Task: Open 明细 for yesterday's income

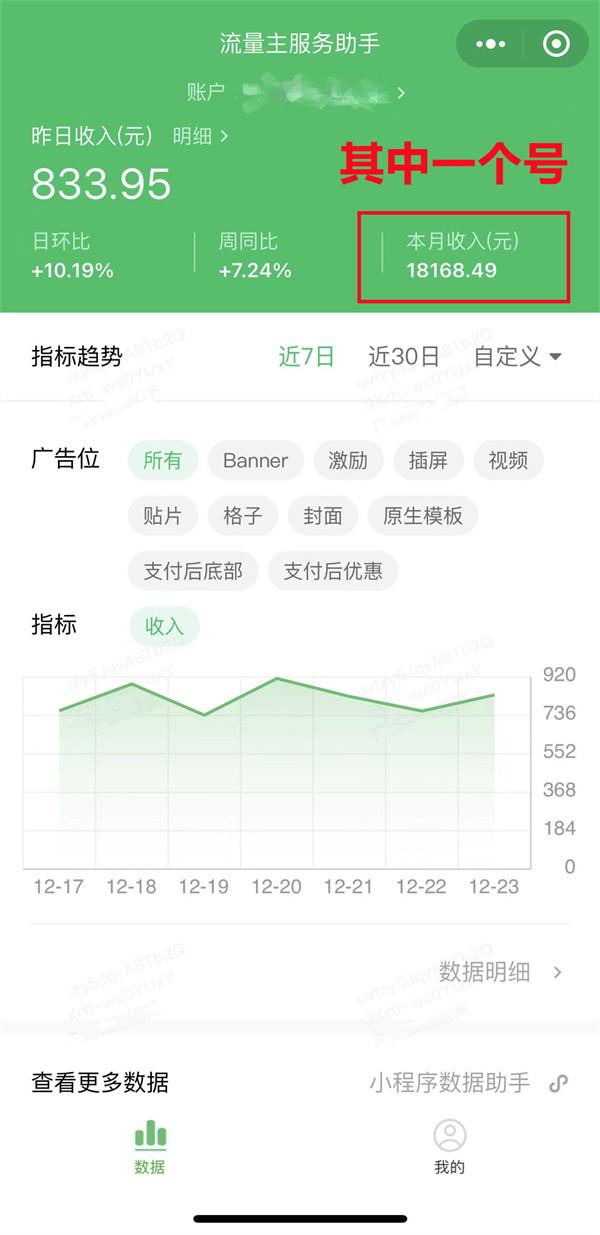Action: click(200, 135)
